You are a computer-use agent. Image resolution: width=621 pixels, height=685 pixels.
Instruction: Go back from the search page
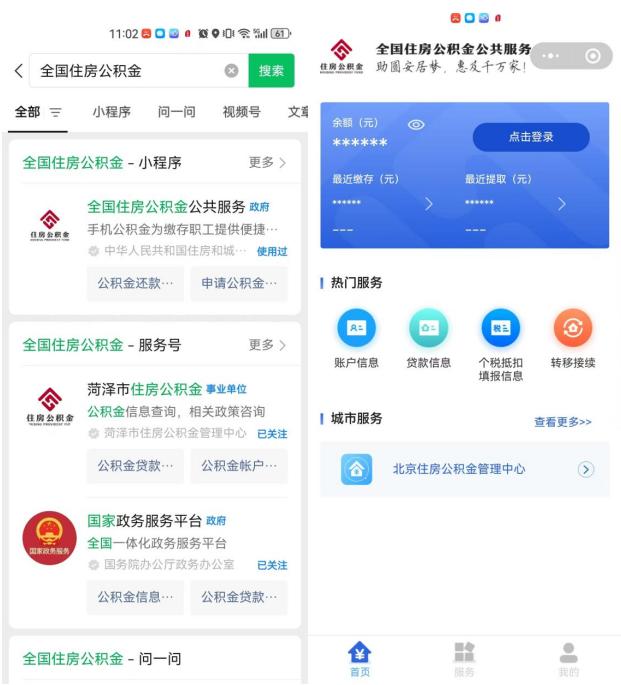pos(17,71)
